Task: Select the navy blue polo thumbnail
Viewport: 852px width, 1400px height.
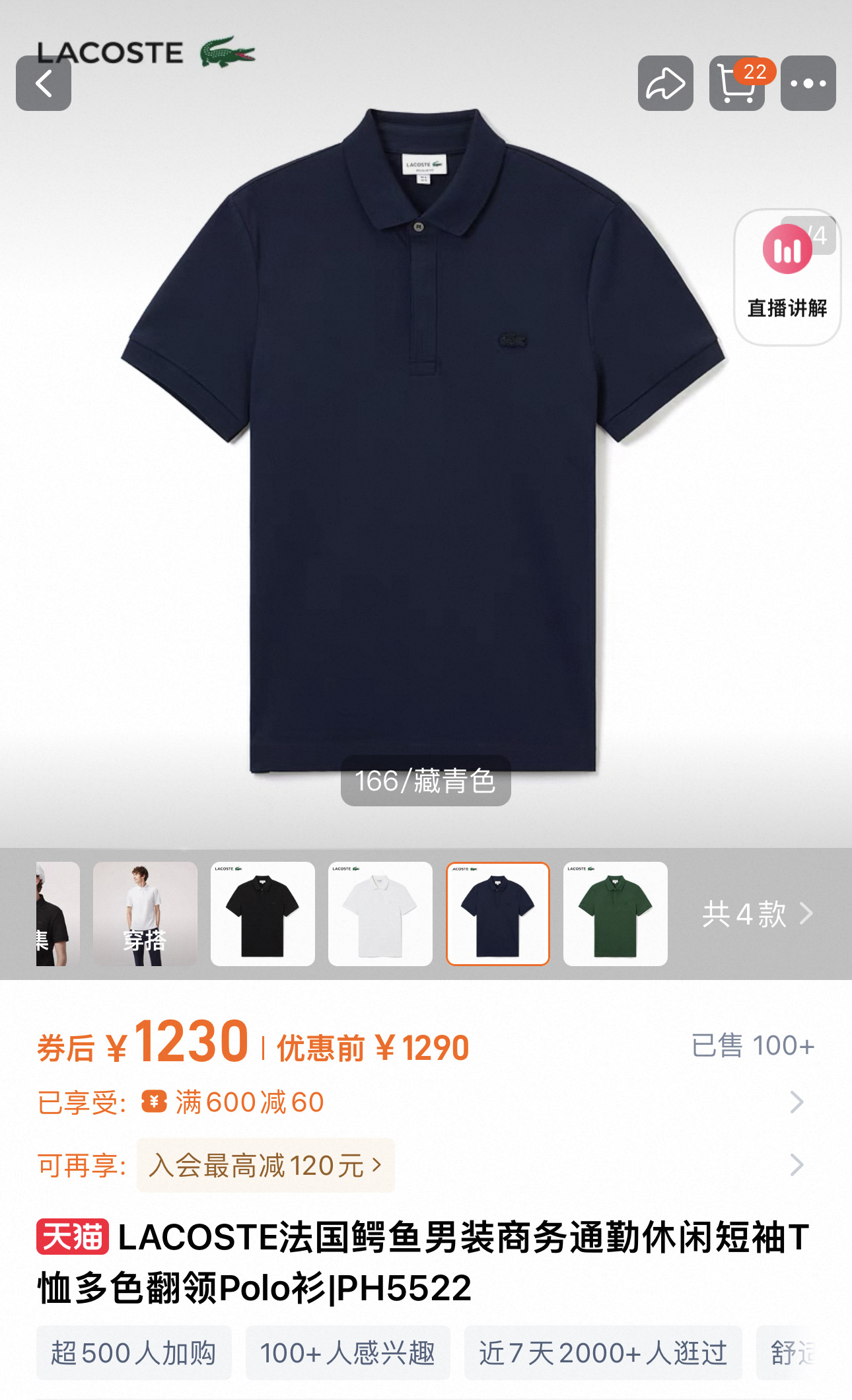Action: (x=497, y=913)
